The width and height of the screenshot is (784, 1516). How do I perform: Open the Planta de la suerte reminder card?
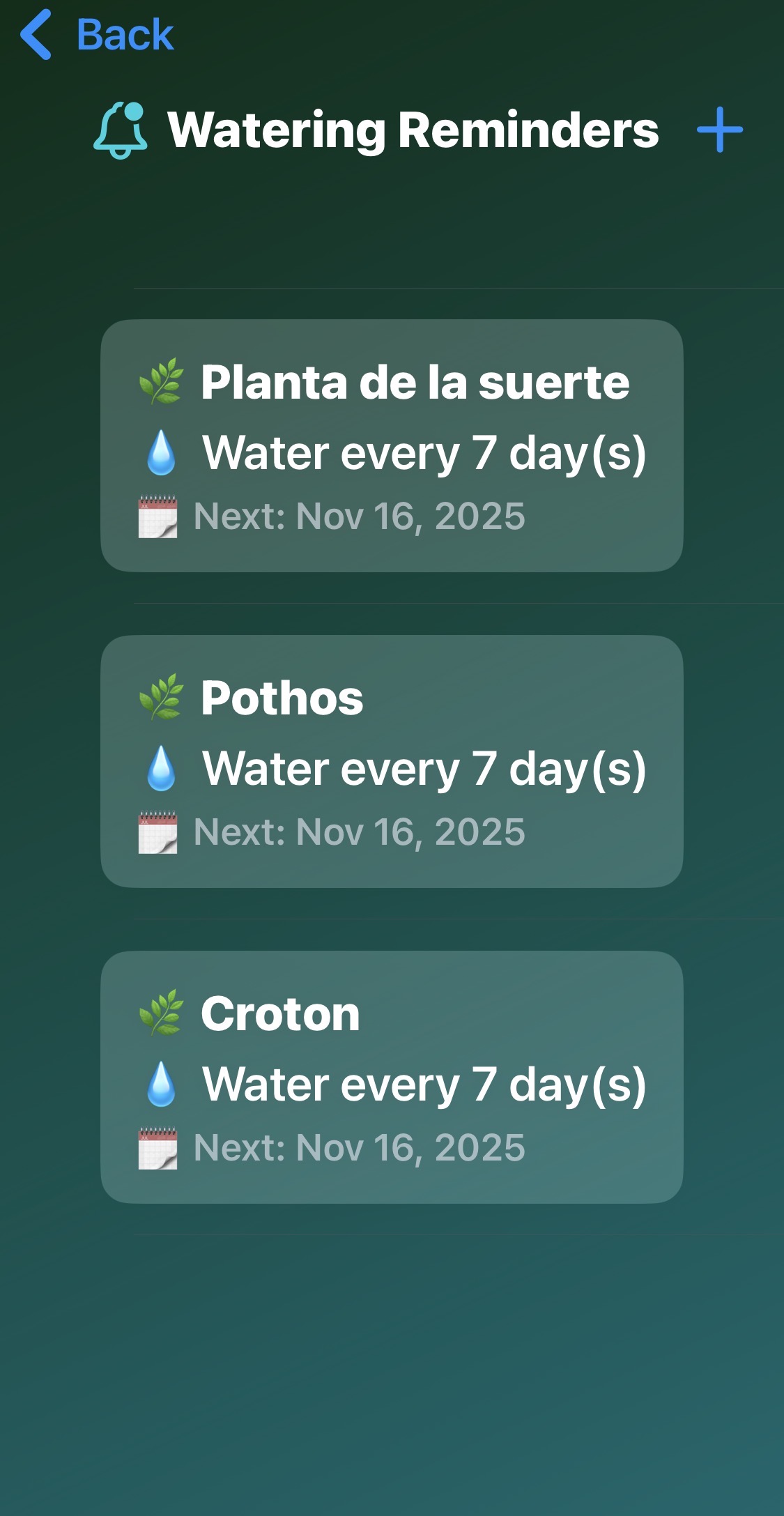pos(392,446)
